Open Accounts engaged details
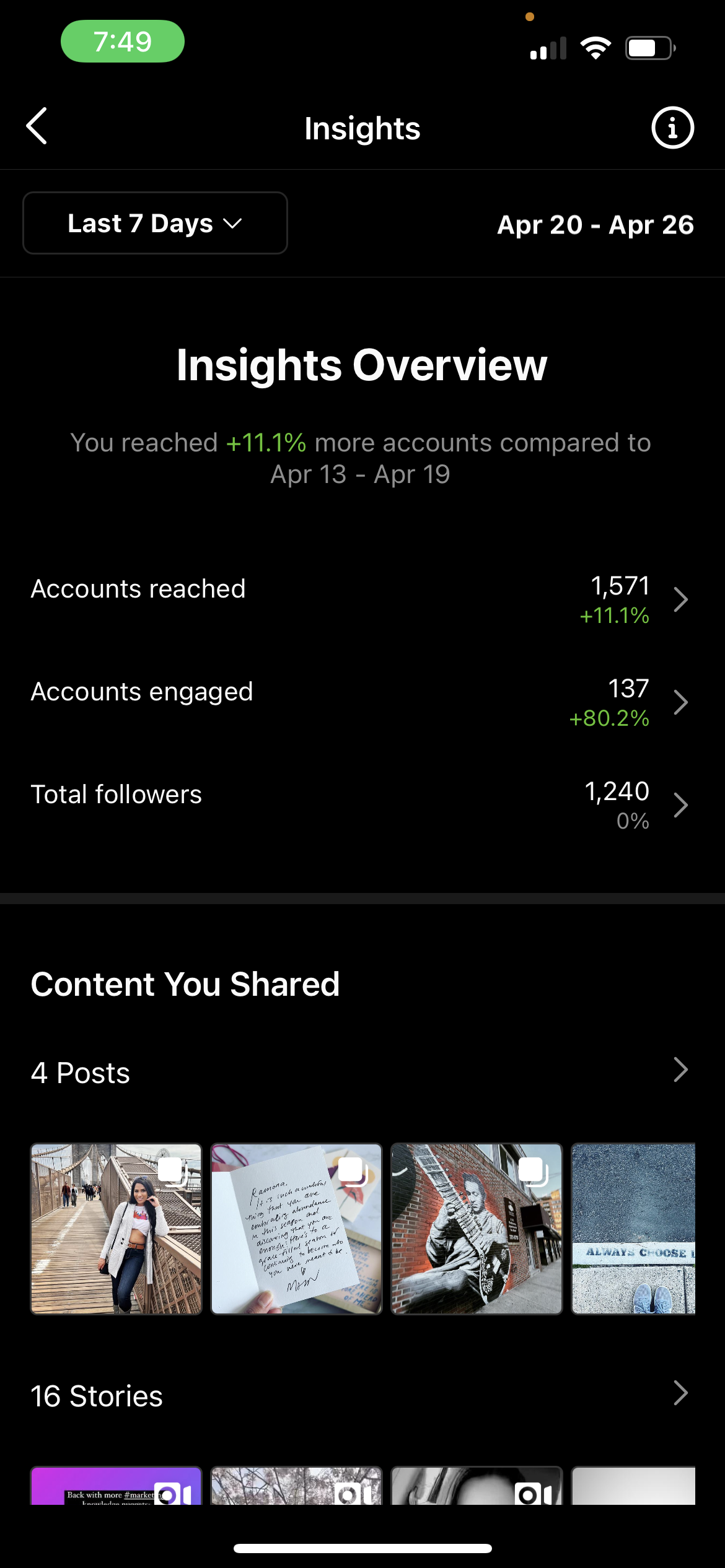The width and height of the screenshot is (725, 1568). (x=362, y=702)
